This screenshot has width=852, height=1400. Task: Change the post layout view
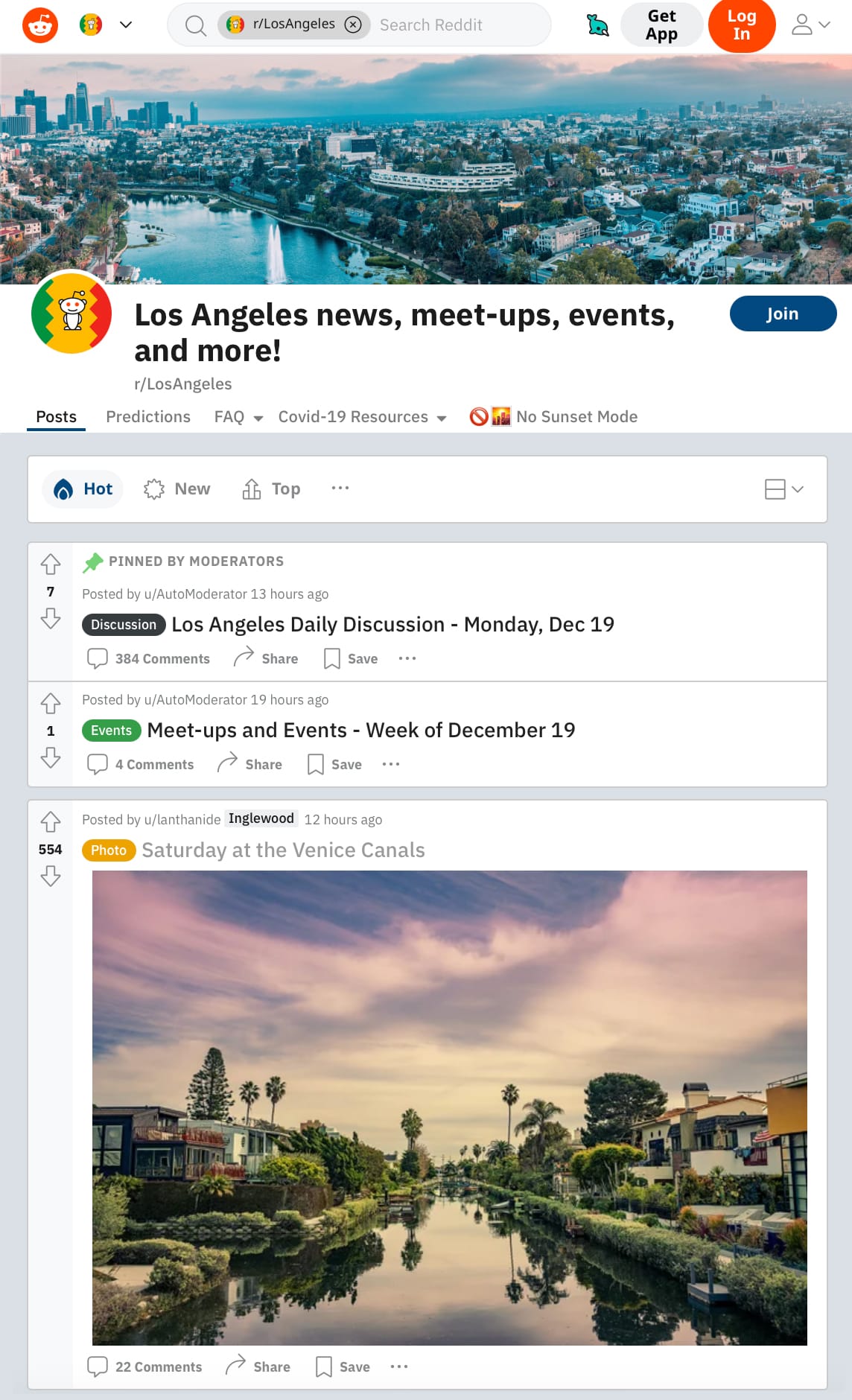[783, 489]
